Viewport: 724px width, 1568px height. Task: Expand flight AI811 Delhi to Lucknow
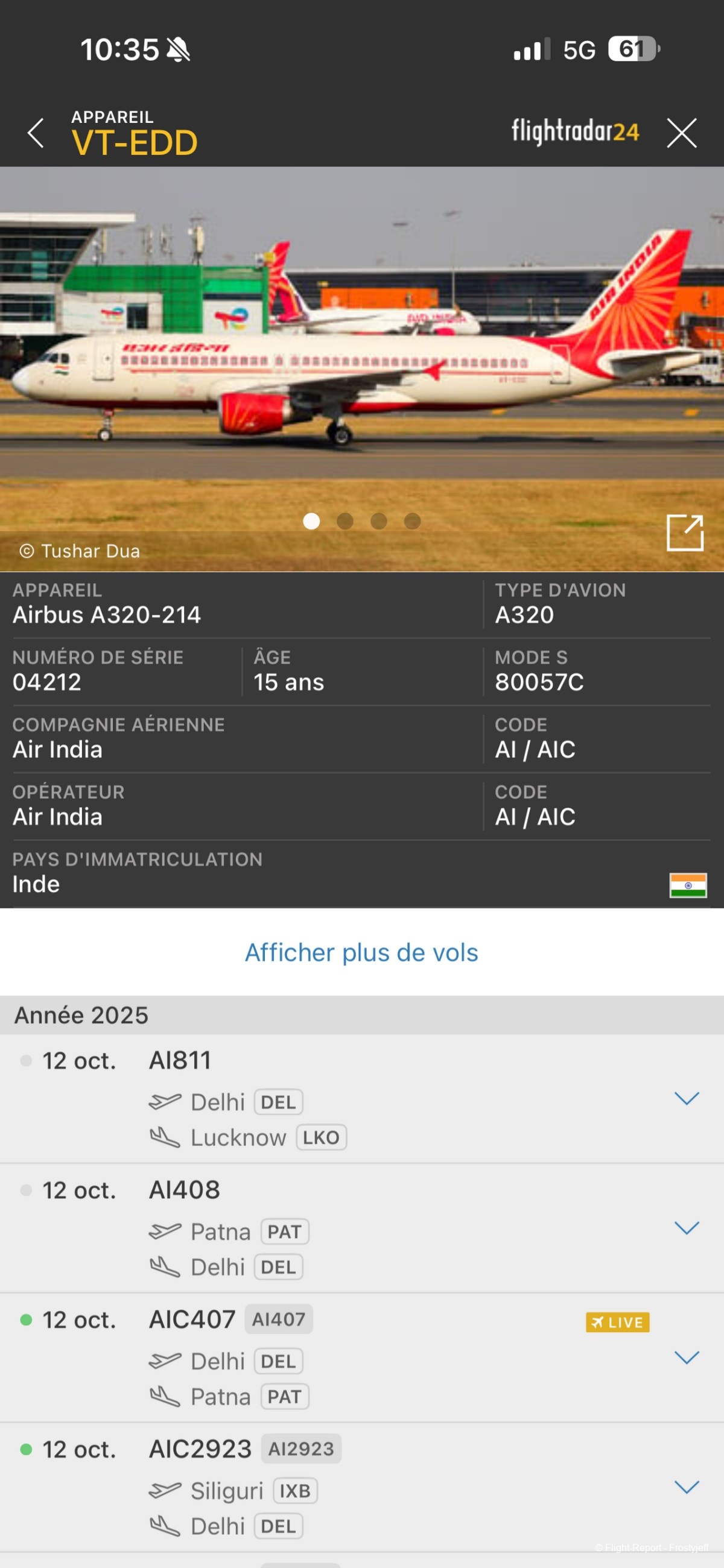[x=686, y=1098]
